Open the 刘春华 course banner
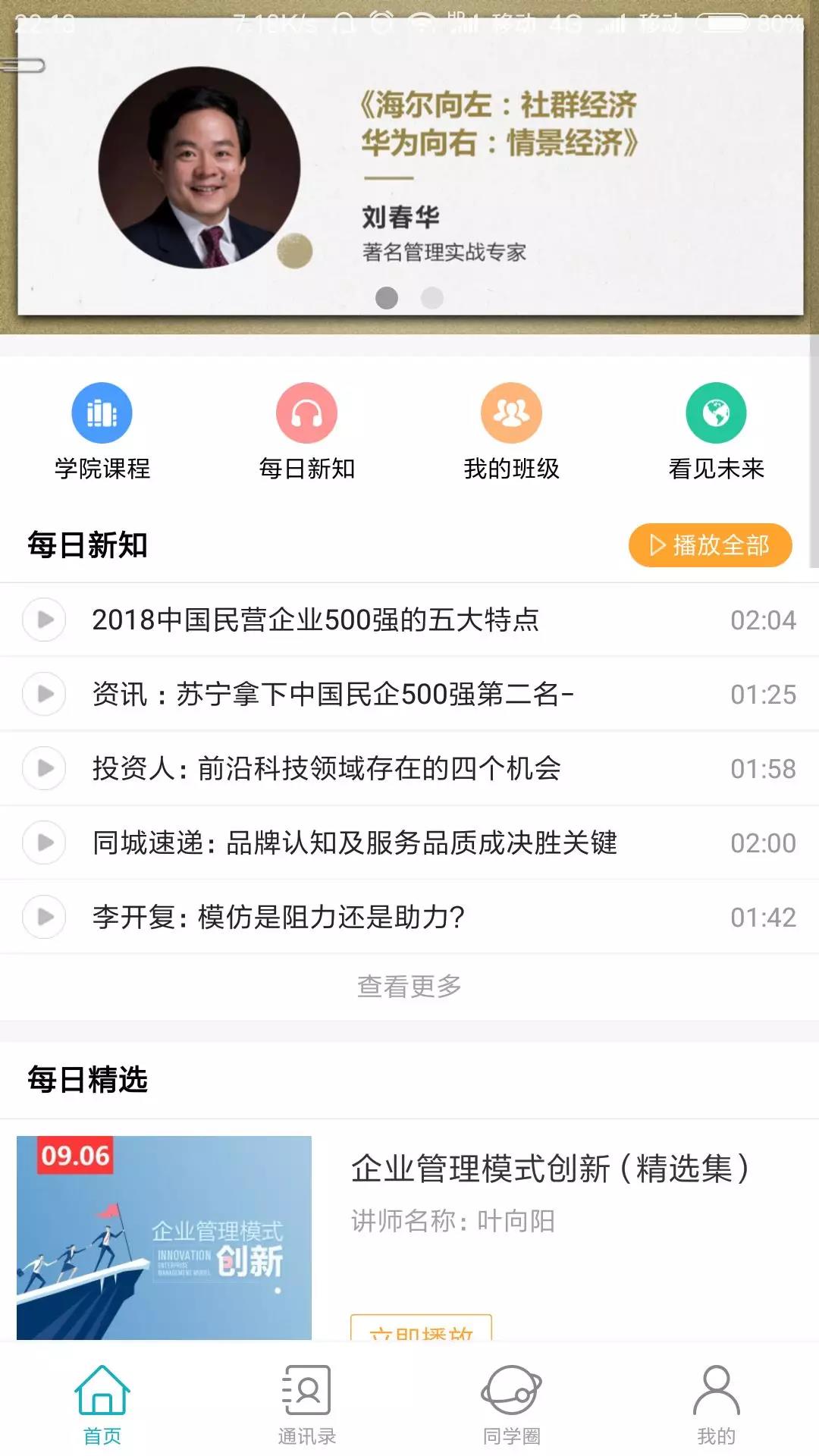 [x=409, y=174]
